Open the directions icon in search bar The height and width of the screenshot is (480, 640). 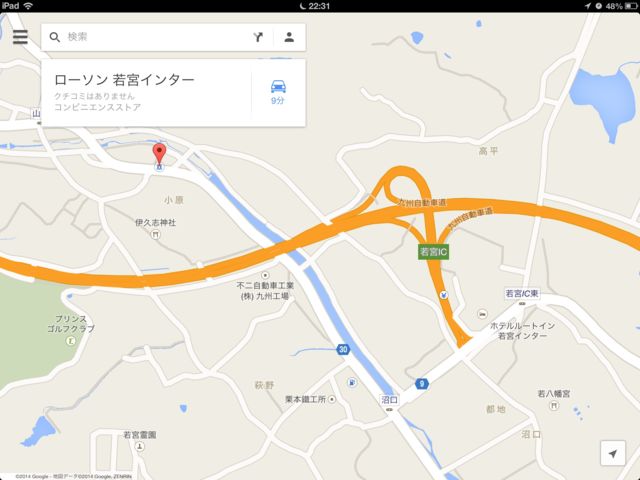pos(257,37)
